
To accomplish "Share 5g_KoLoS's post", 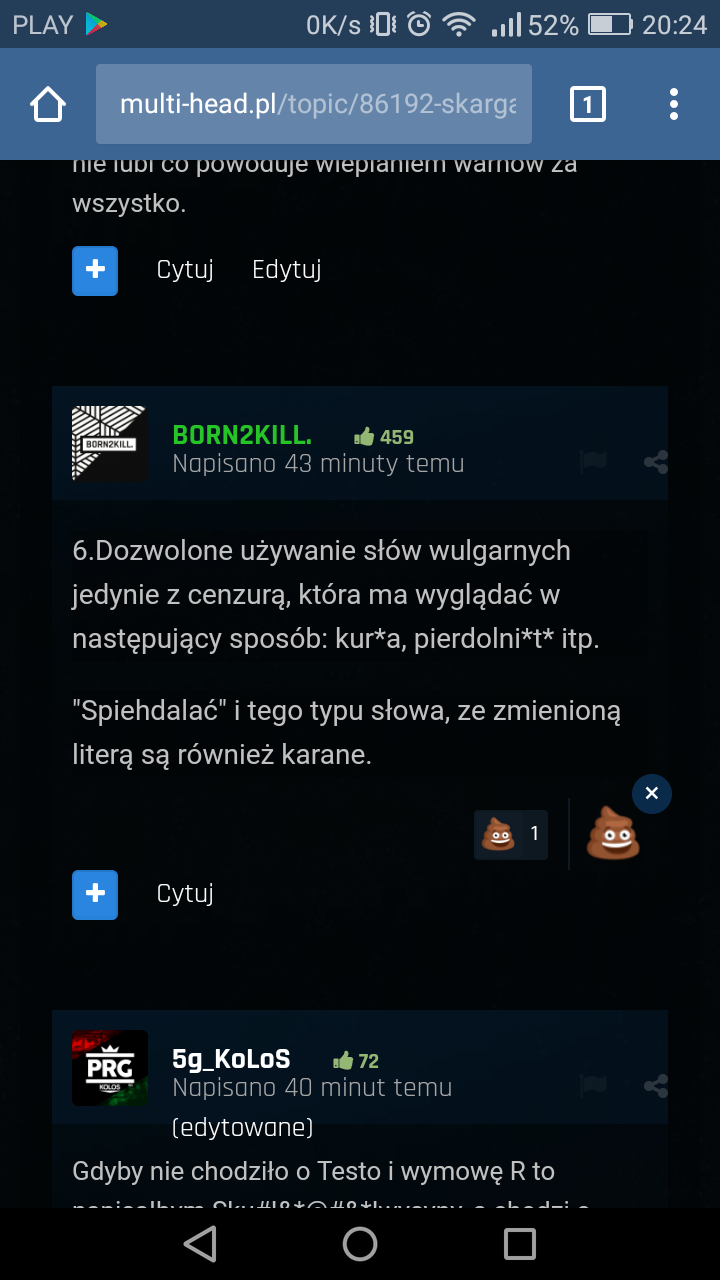I will (656, 1085).
